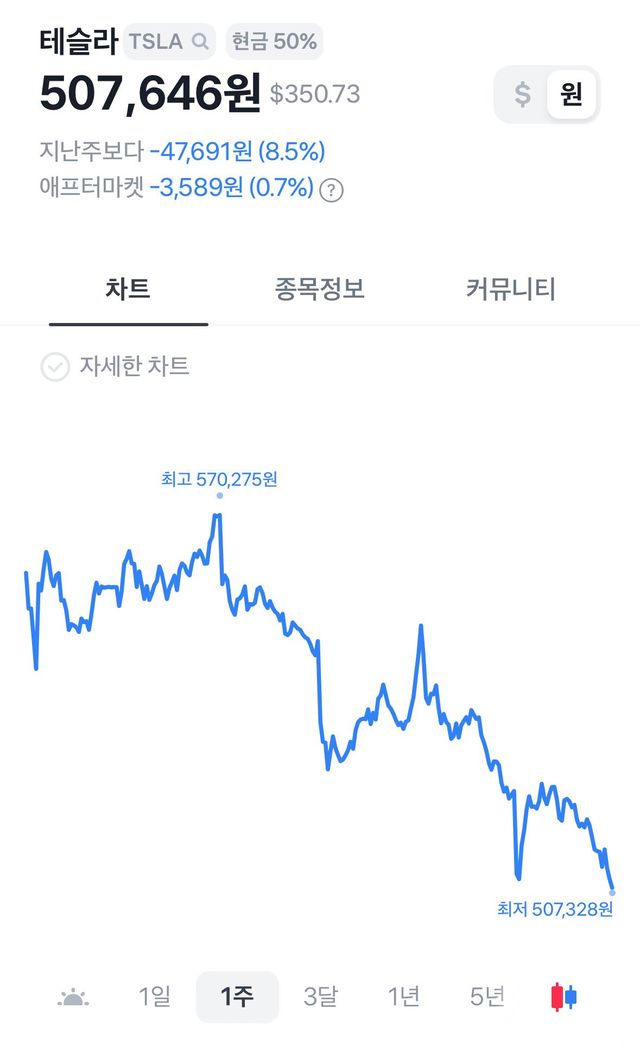Select the 차트 tab
The image size is (640, 1052).
[128, 290]
